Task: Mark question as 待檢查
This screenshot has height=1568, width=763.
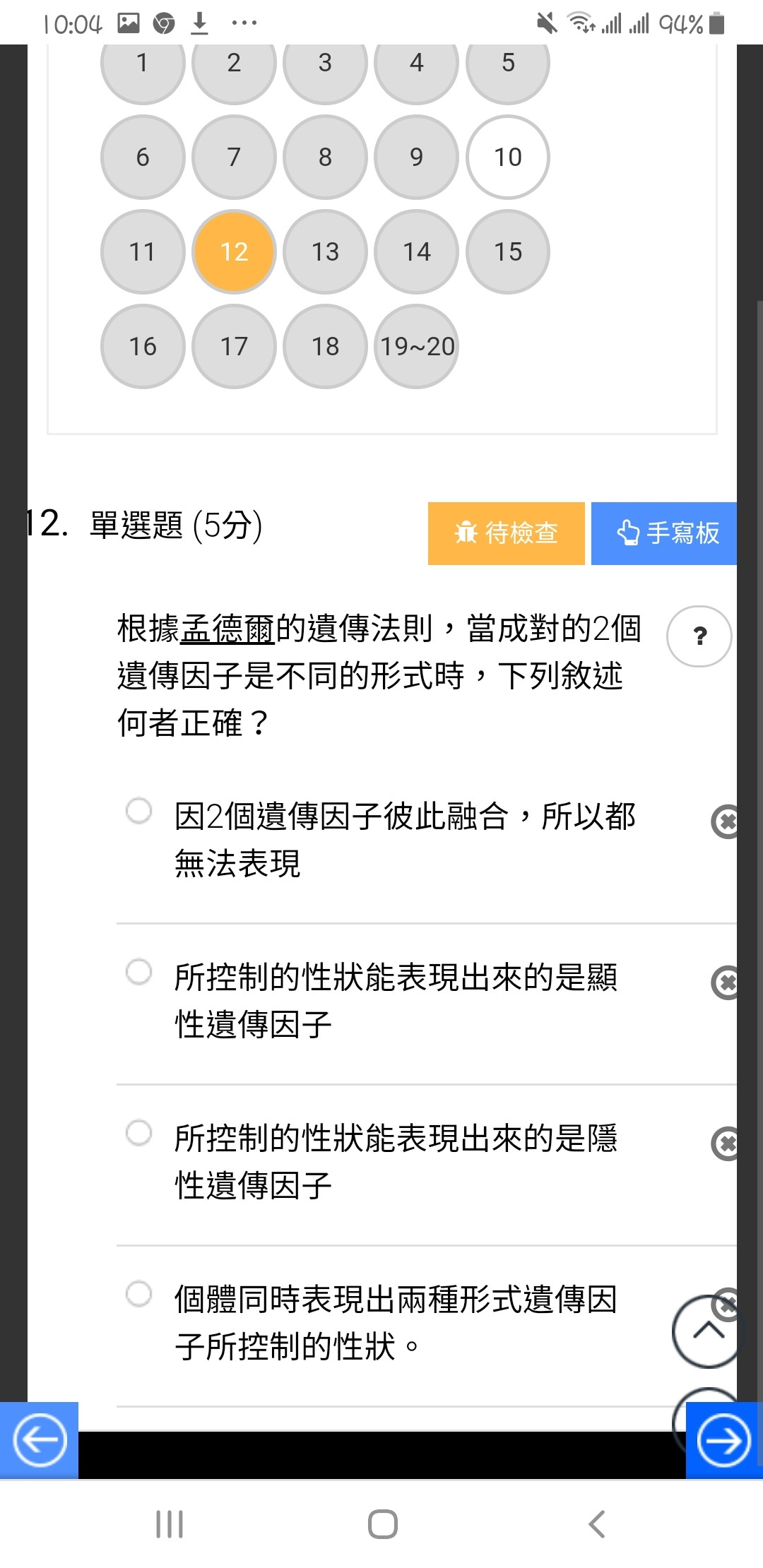Action: point(506,533)
